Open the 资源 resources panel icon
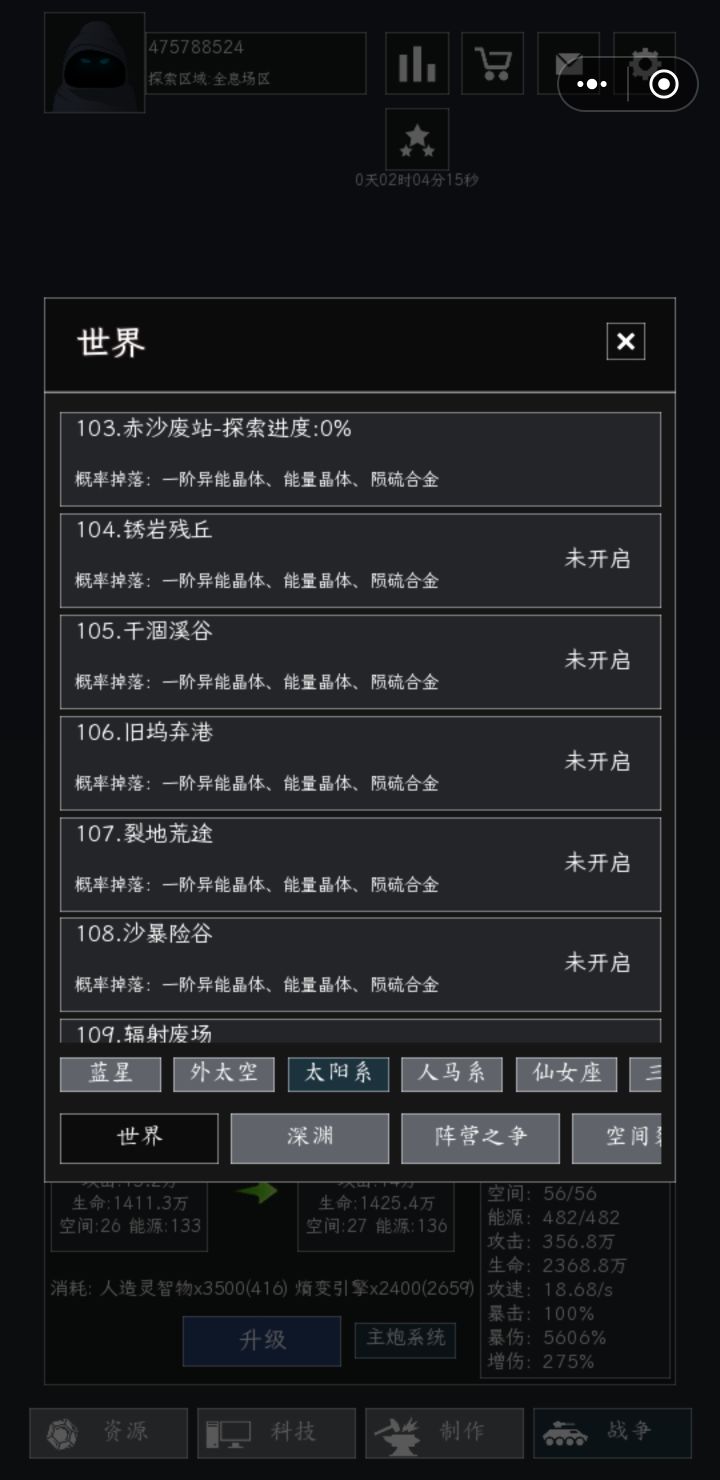Screen dimensions: 720x1480 click(108, 1433)
